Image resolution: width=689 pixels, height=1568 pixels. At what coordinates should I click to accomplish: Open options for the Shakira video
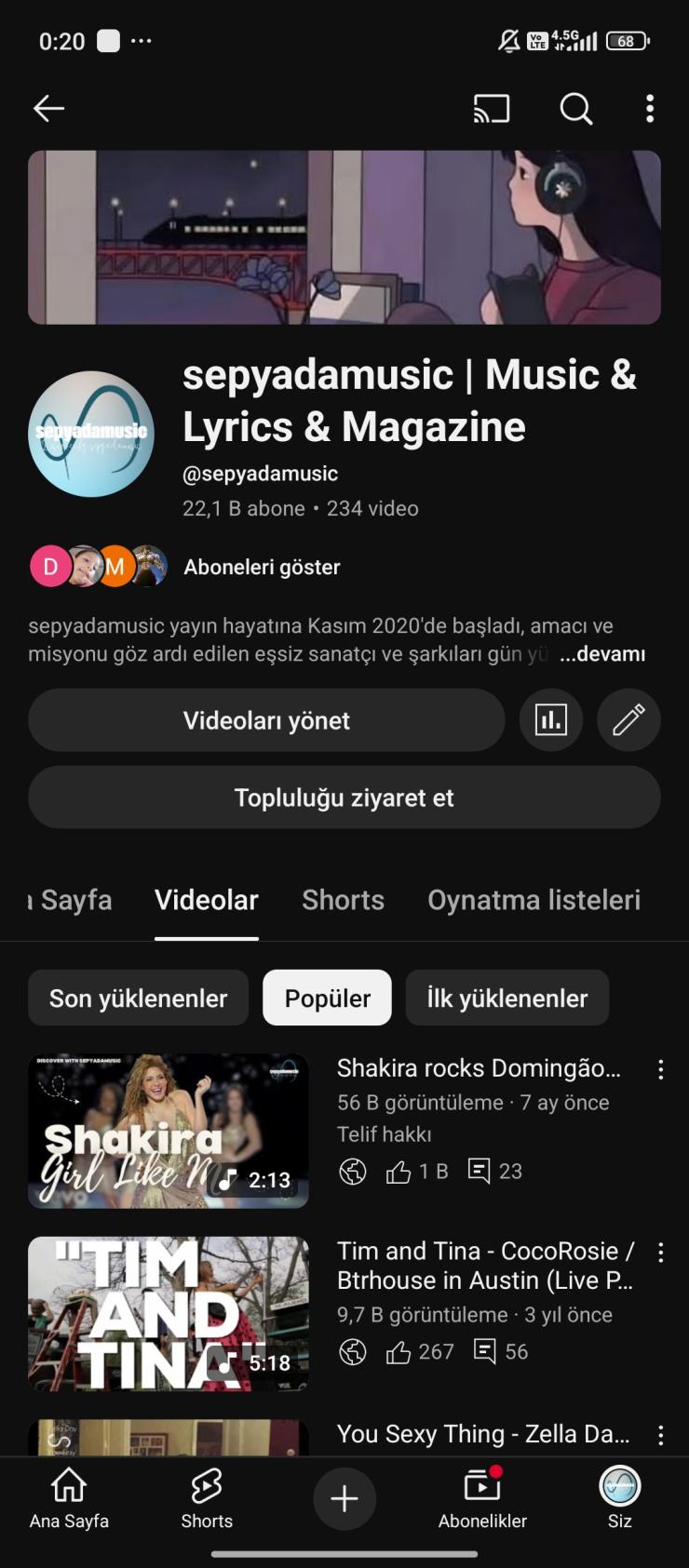click(x=661, y=1070)
